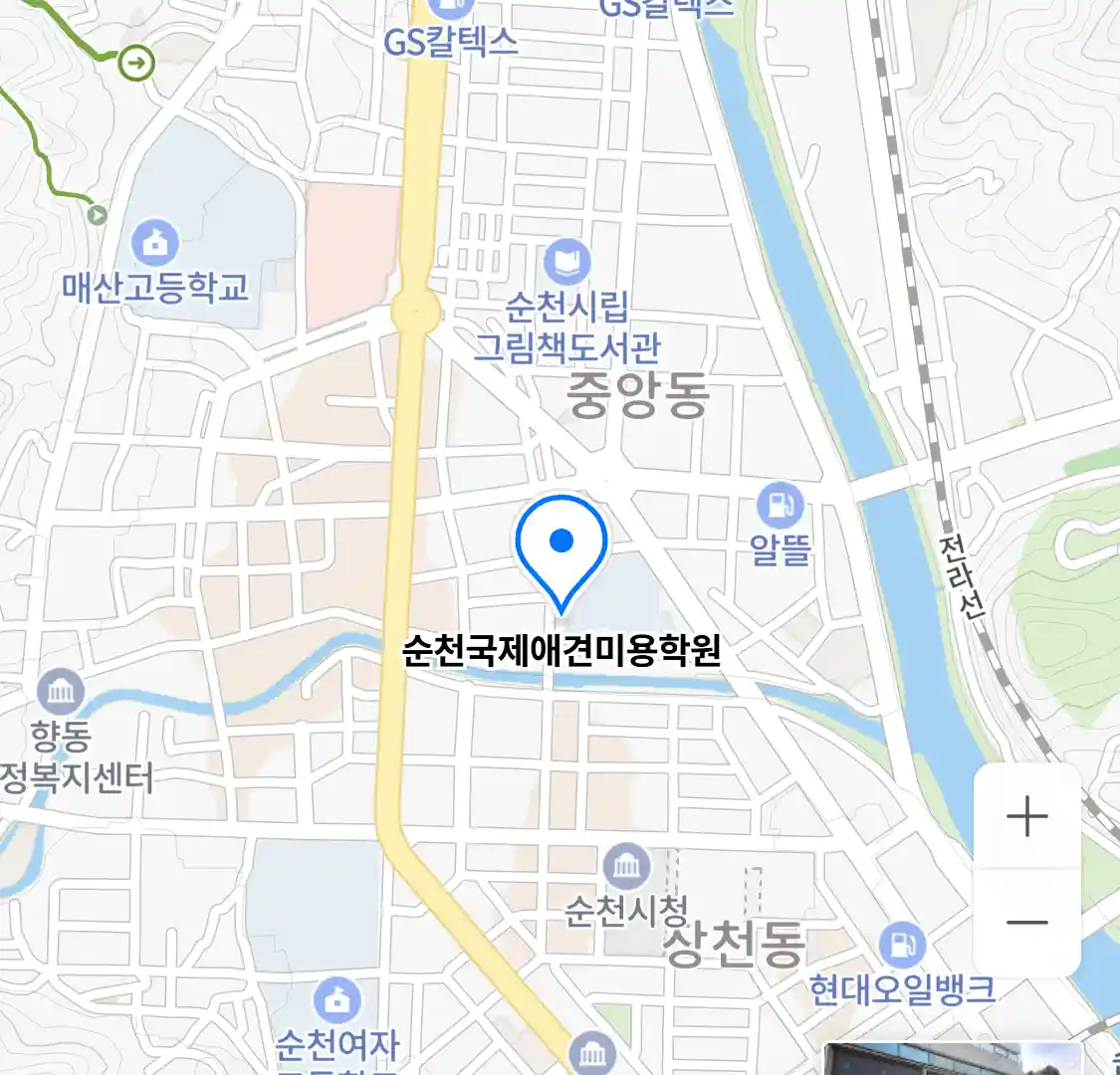Select the 순천여자 school marker
The width and height of the screenshot is (1120, 1075).
337,1001
